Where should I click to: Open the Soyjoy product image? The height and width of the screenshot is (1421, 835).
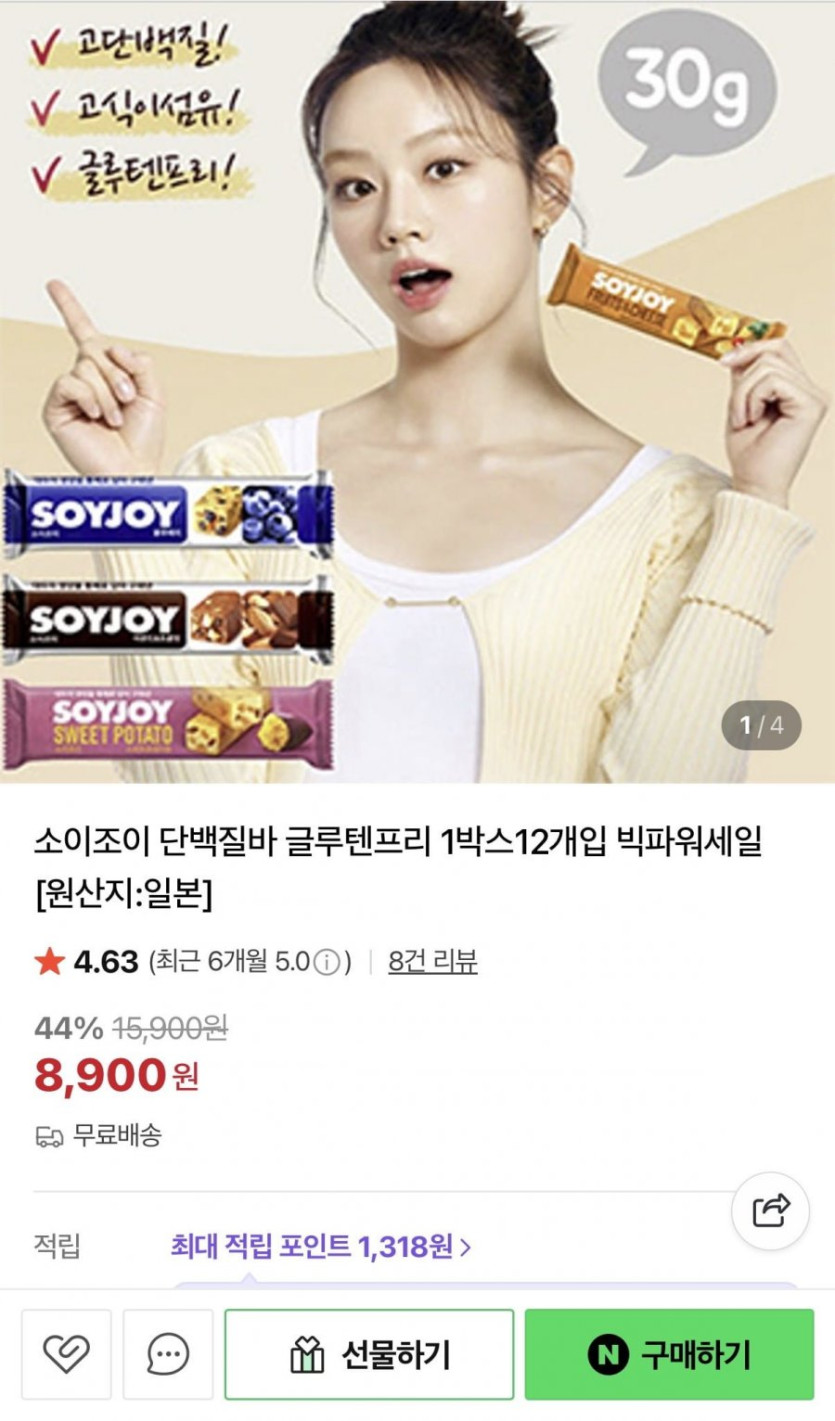[417, 390]
